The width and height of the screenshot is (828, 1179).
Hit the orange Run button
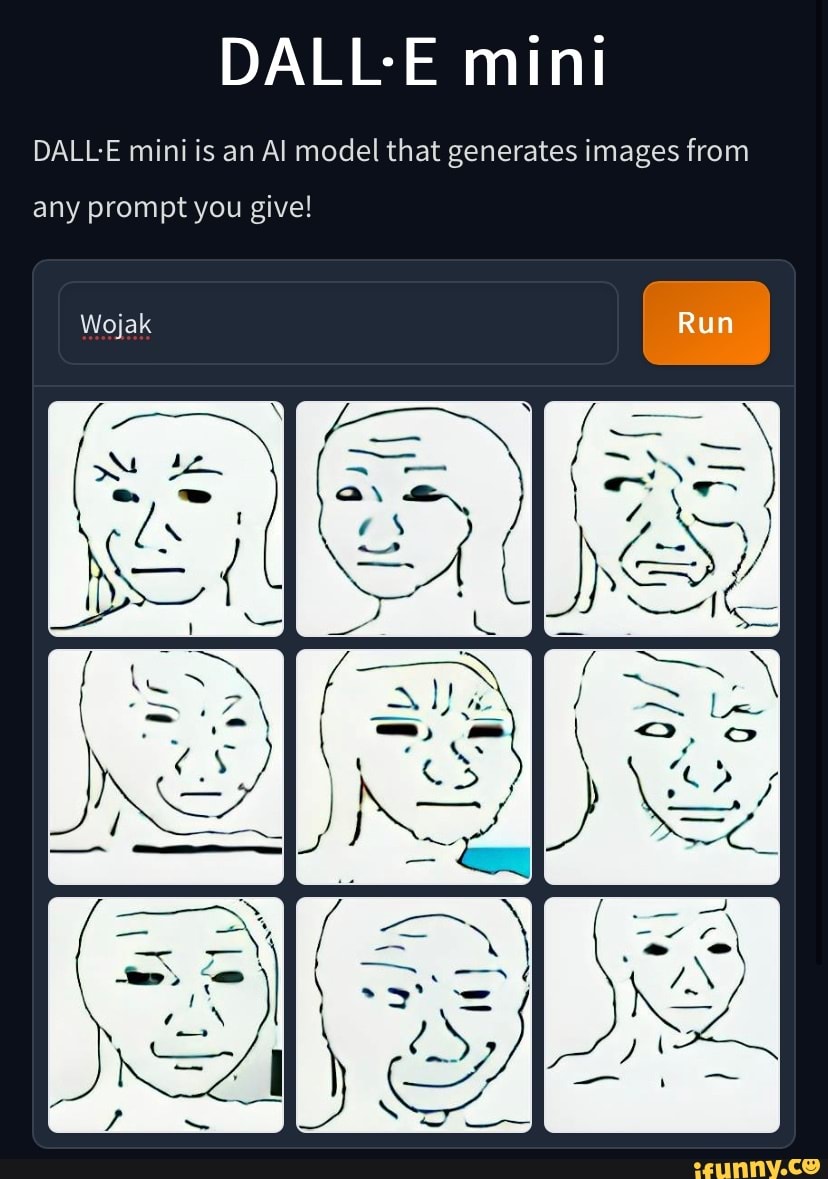point(706,323)
